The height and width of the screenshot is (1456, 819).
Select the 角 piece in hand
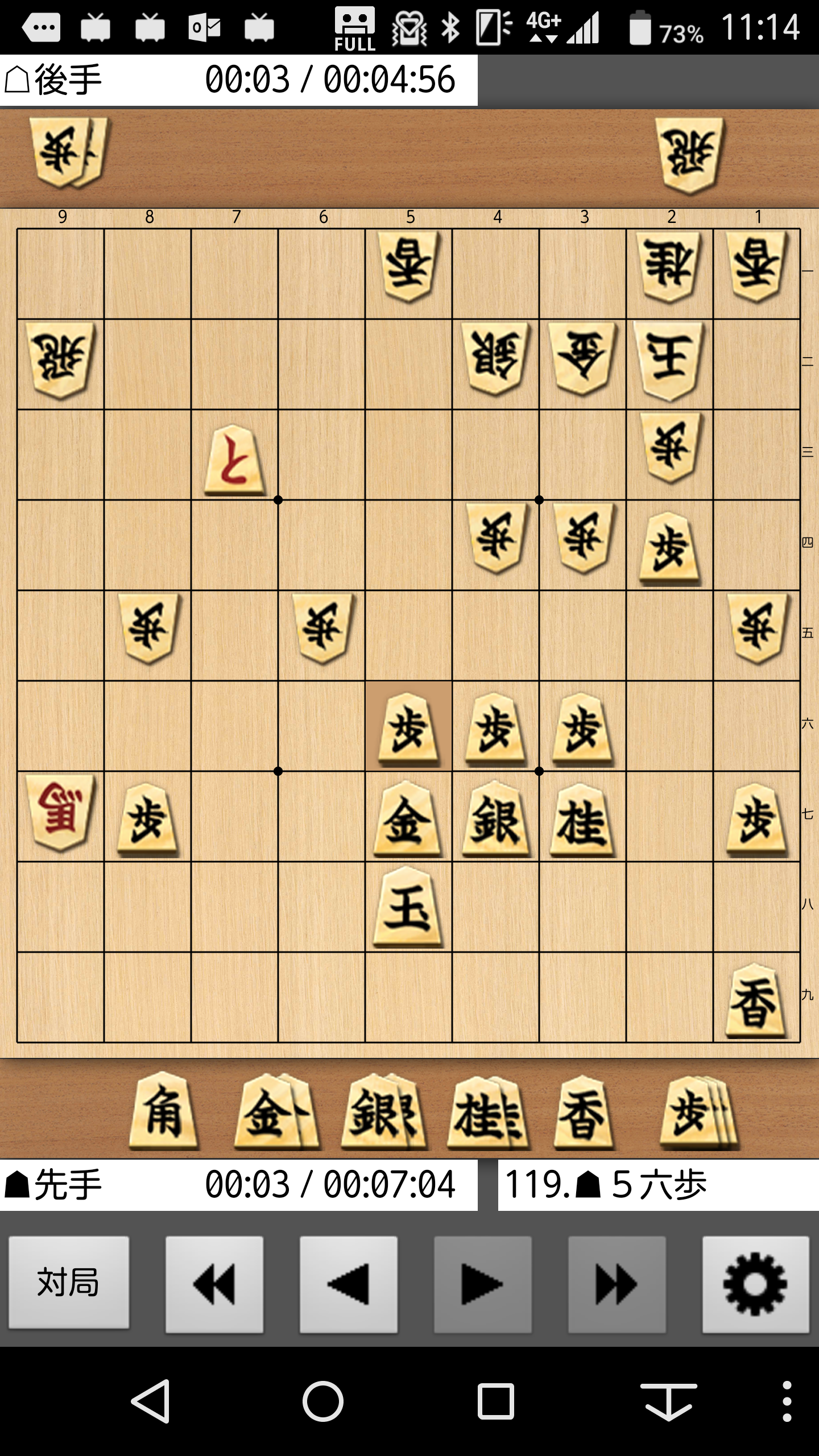pyautogui.click(x=164, y=1111)
